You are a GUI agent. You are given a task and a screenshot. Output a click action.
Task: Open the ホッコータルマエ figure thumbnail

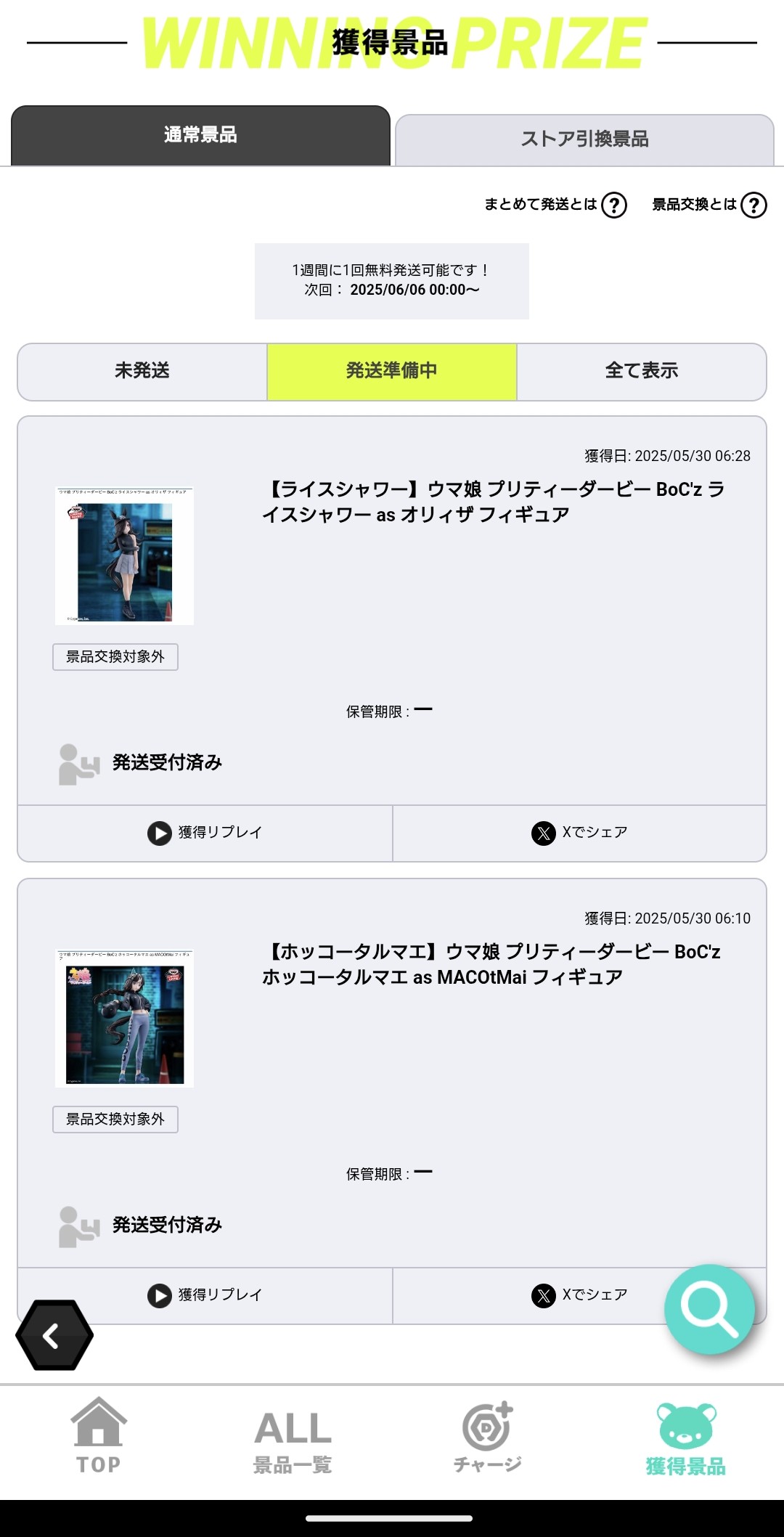(124, 1018)
